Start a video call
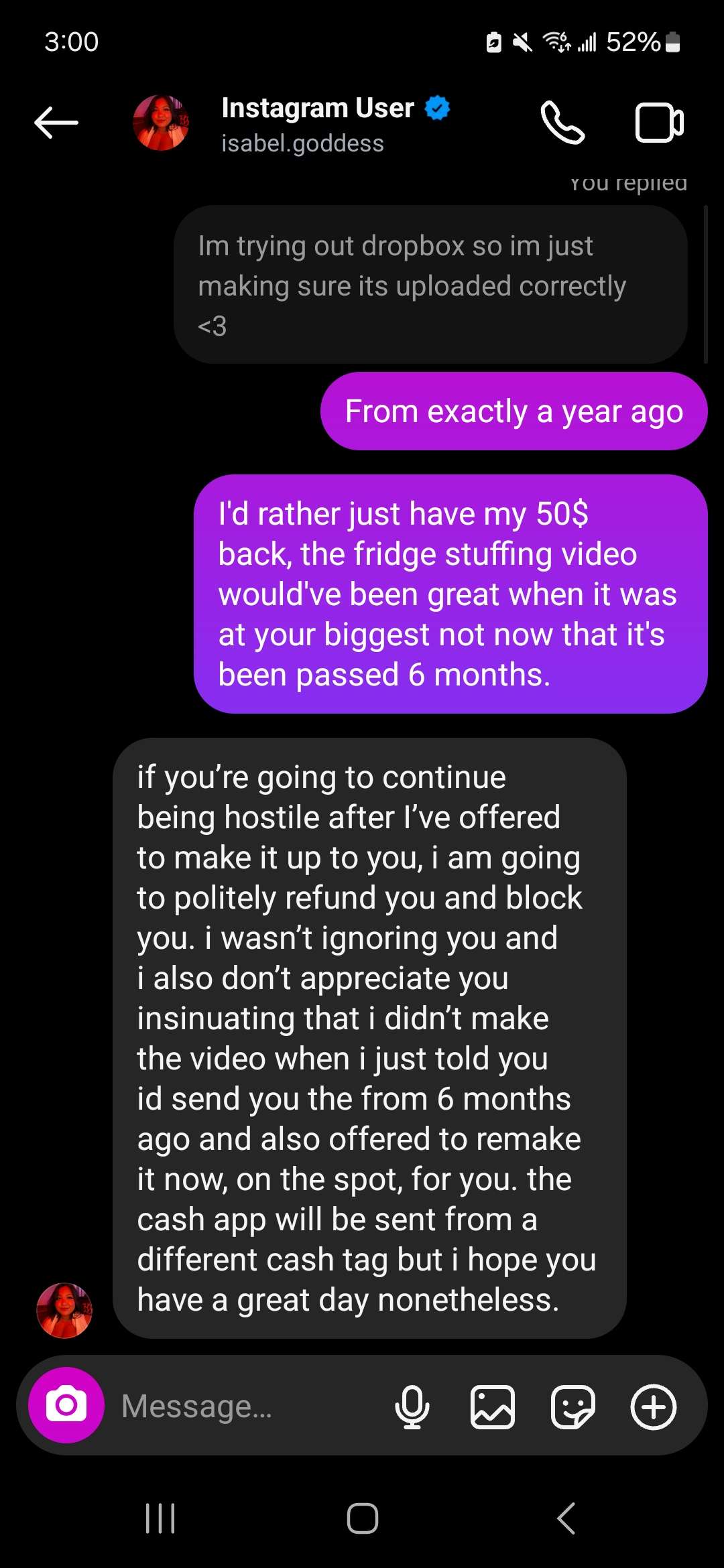724x1568 pixels. tap(659, 123)
